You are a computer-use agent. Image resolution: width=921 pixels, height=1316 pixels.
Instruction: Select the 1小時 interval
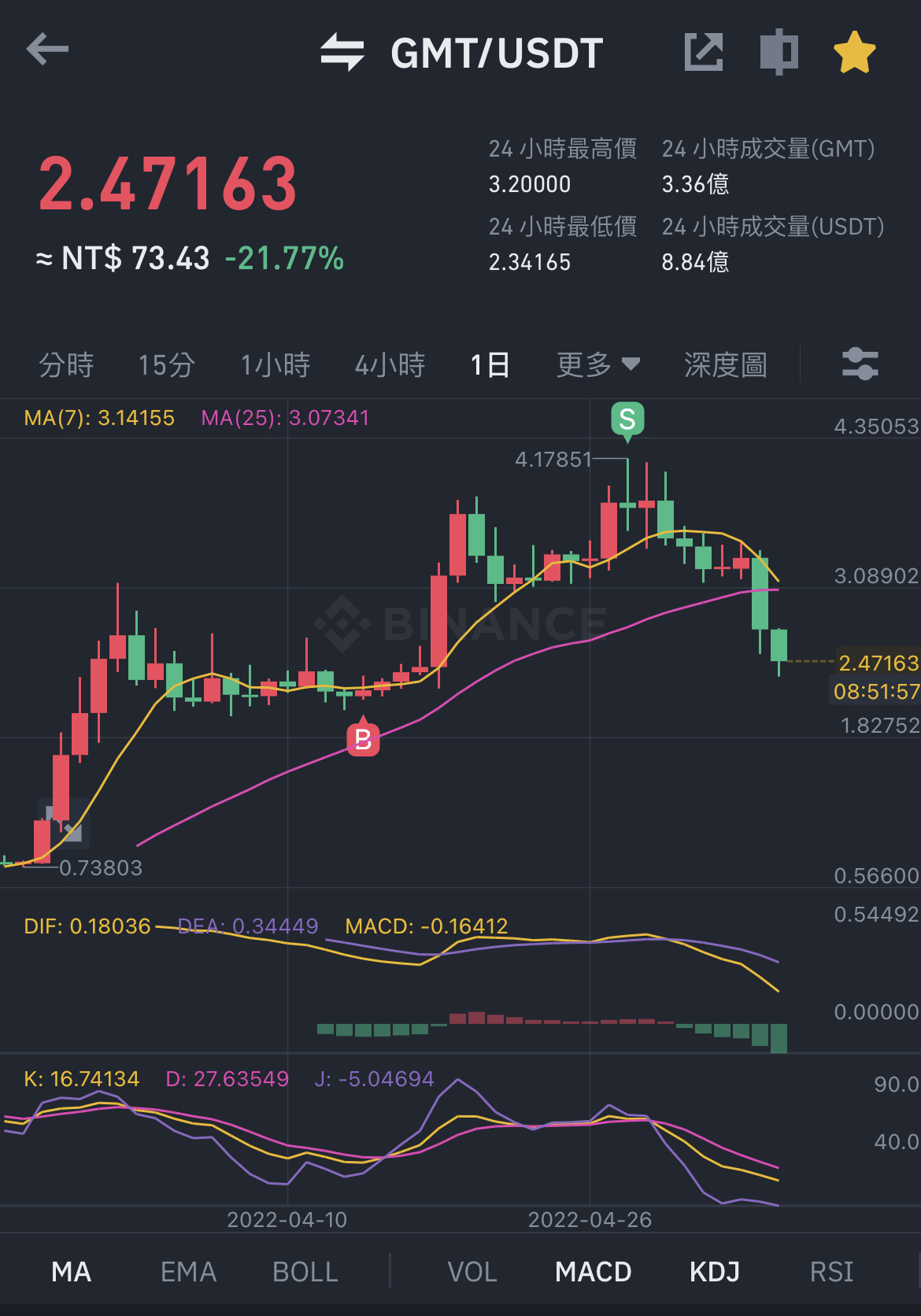pos(275,364)
